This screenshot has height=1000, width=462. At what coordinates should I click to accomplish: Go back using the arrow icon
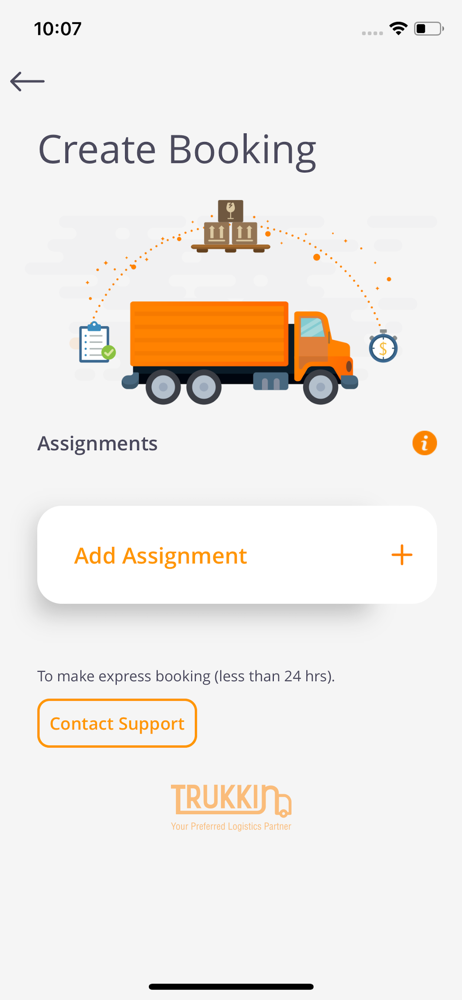27,81
